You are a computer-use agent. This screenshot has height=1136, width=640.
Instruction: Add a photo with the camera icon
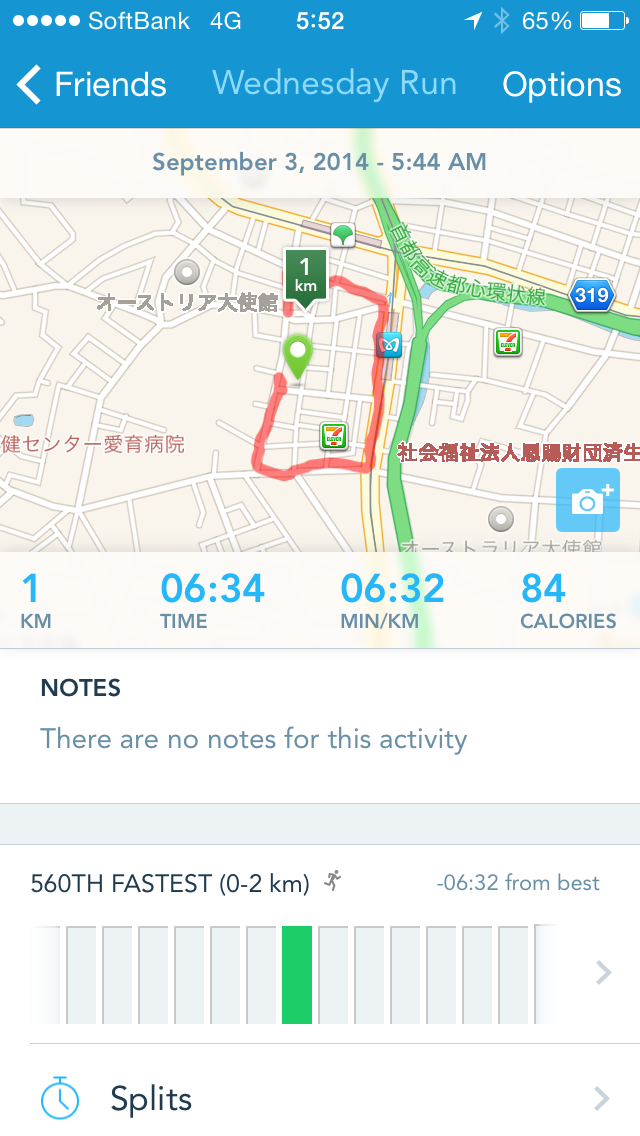(588, 499)
